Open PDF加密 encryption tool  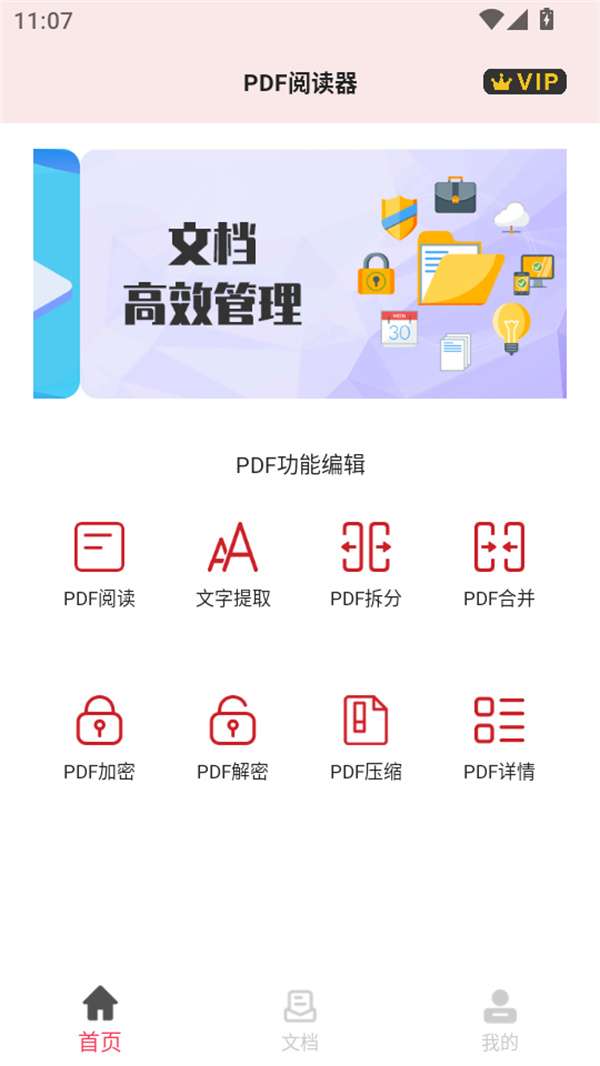click(99, 738)
